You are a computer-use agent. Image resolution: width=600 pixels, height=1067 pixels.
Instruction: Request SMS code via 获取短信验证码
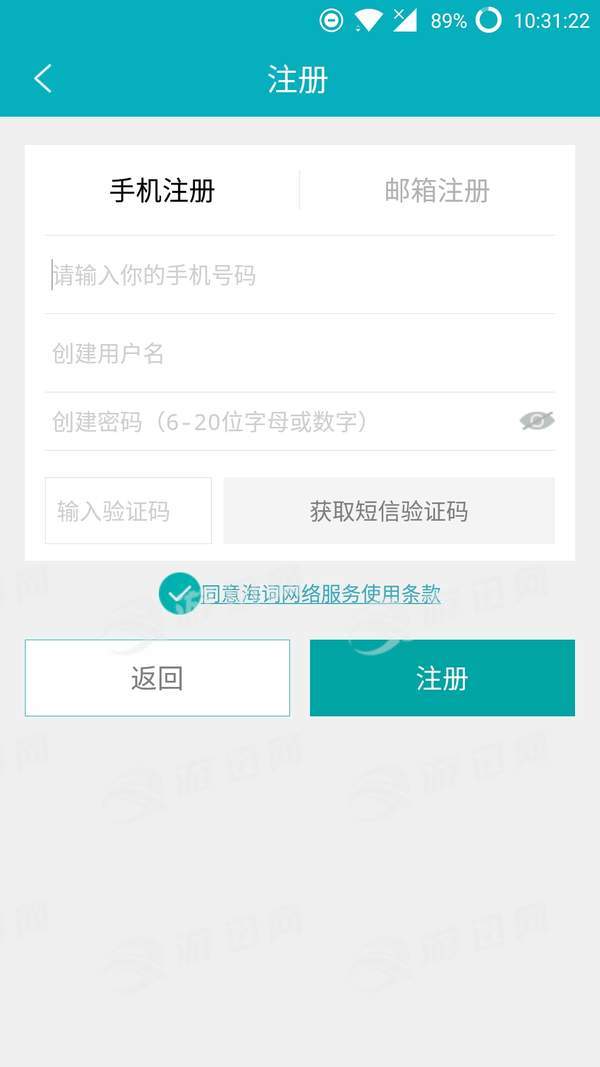pos(389,511)
